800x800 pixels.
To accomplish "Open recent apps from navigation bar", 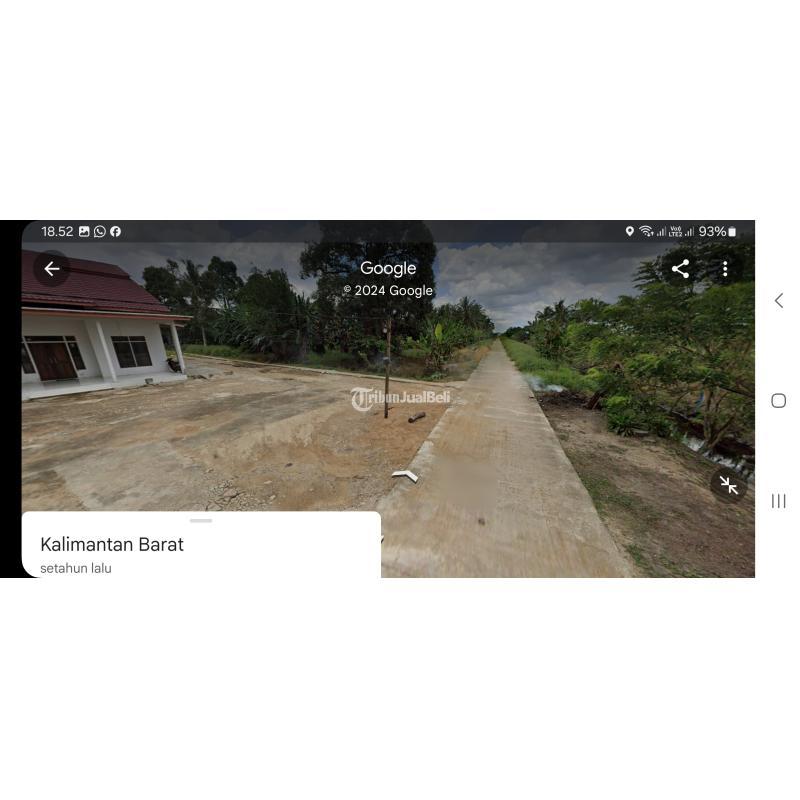I will [x=778, y=501].
